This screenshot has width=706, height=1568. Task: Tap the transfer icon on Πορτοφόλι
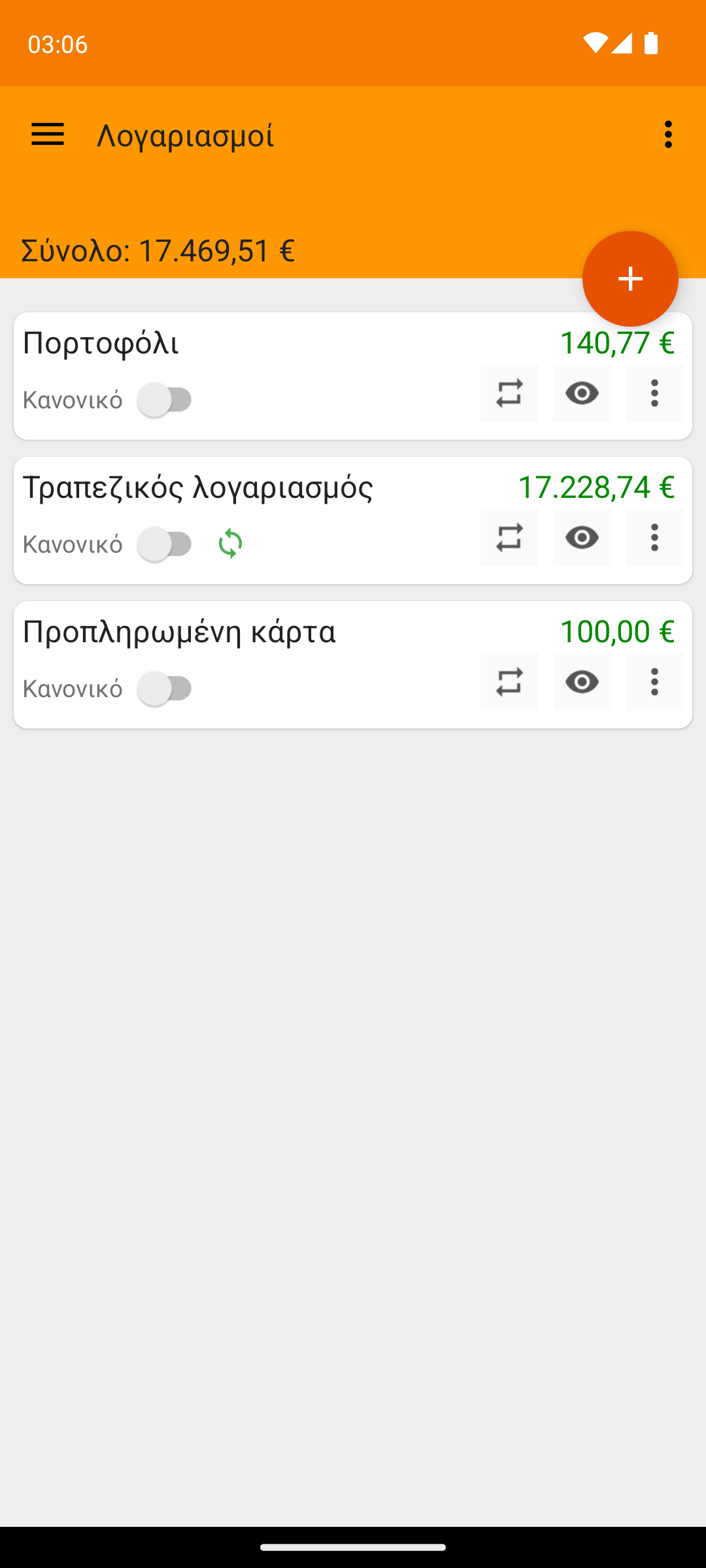(510, 393)
